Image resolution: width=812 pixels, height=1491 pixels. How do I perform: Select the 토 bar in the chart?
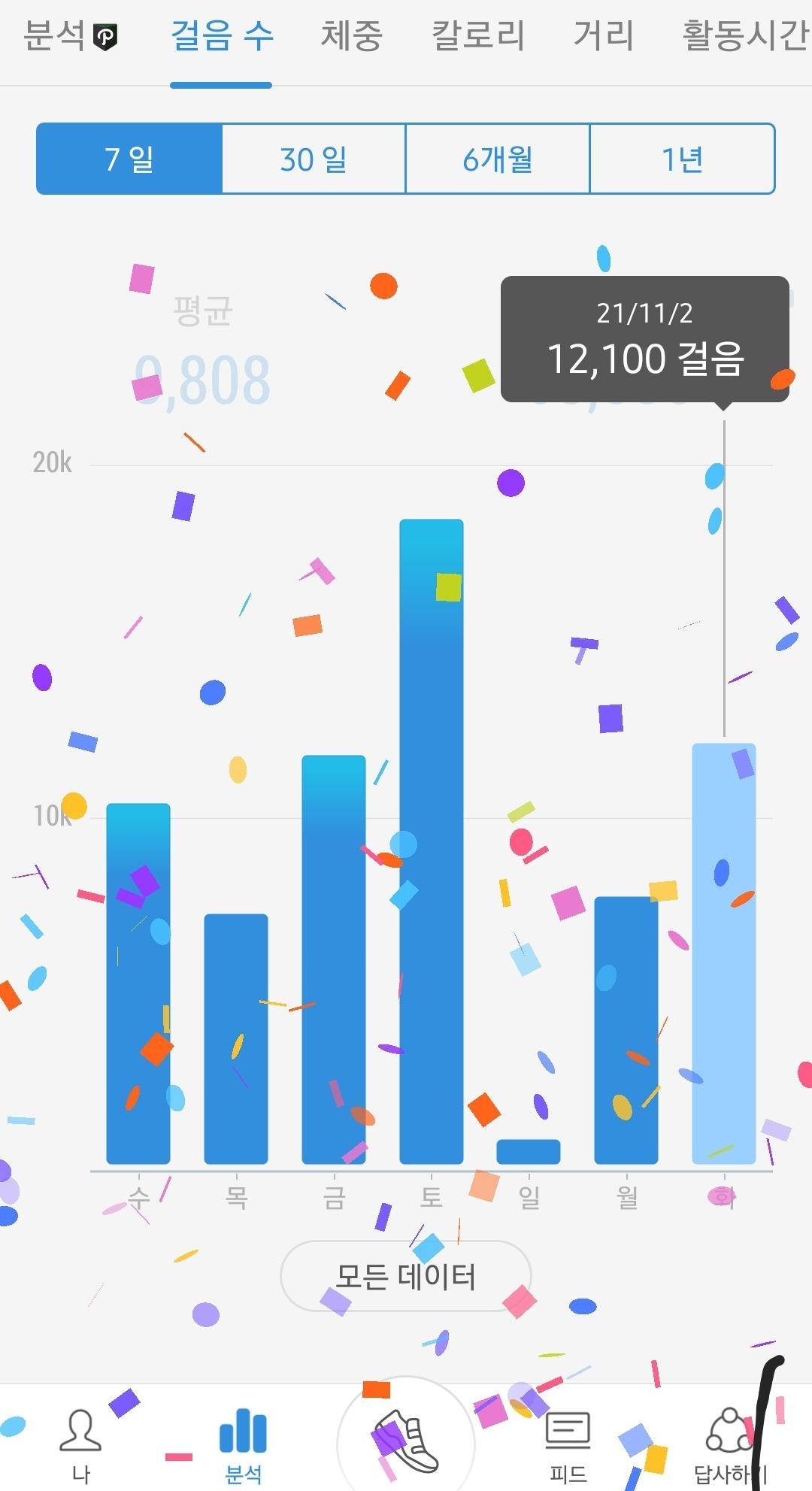coord(432,842)
